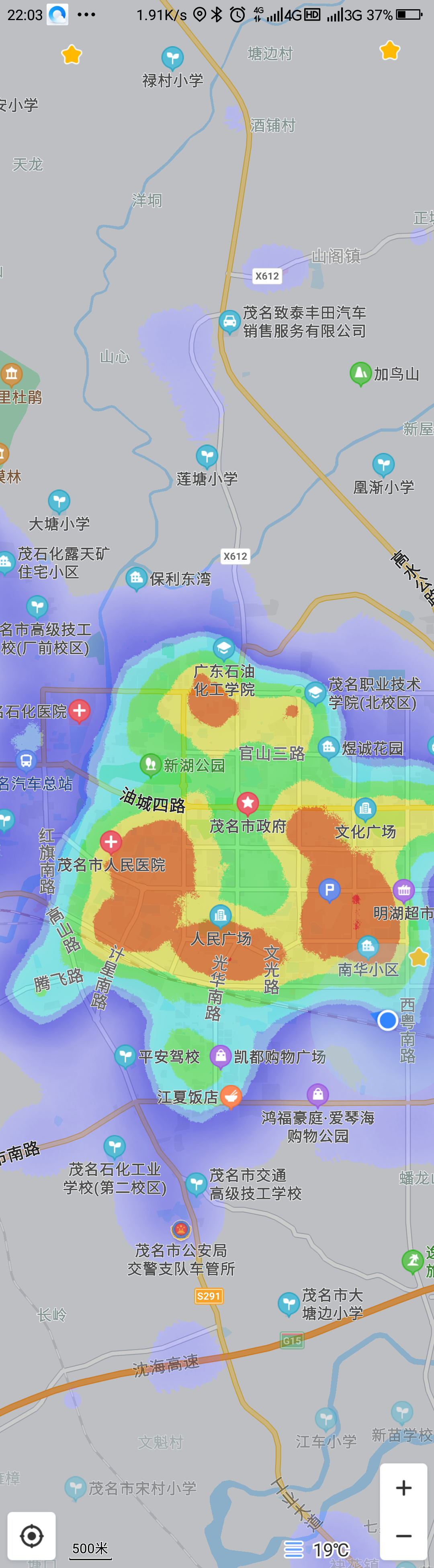Tap the 禄村小学 school marker
Viewport: 434px width, 1568px height.
coord(172,58)
